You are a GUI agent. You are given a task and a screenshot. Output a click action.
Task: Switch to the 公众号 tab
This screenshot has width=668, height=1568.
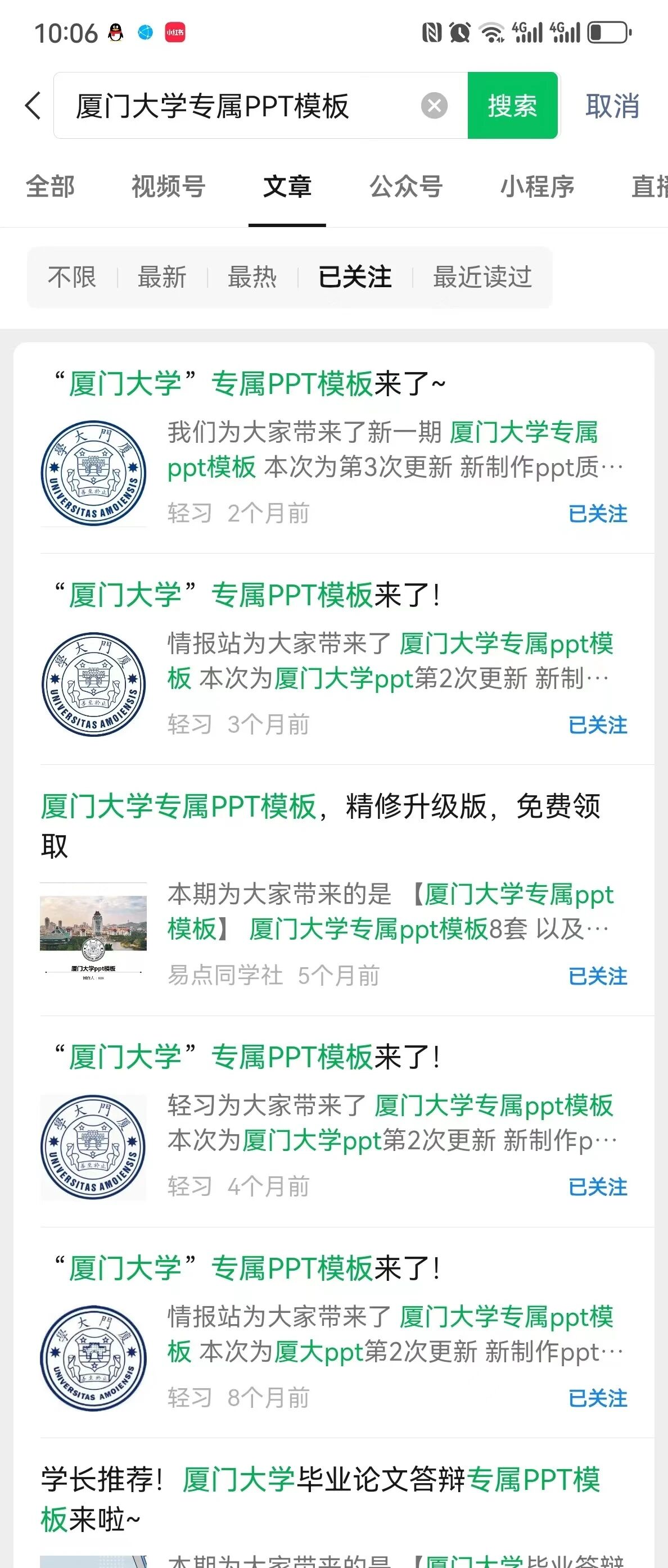pos(405,186)
